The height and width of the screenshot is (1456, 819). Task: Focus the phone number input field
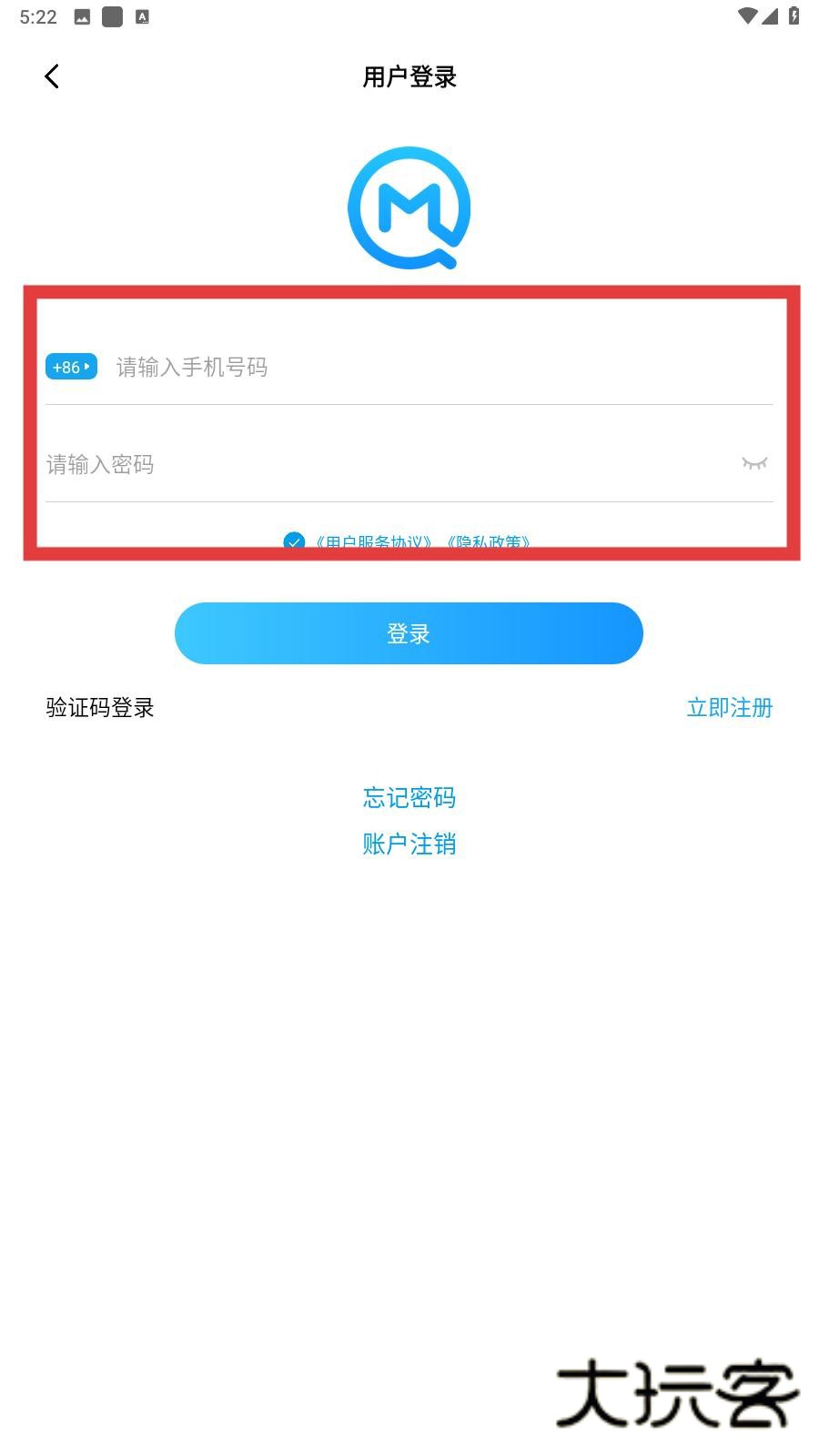437,368
